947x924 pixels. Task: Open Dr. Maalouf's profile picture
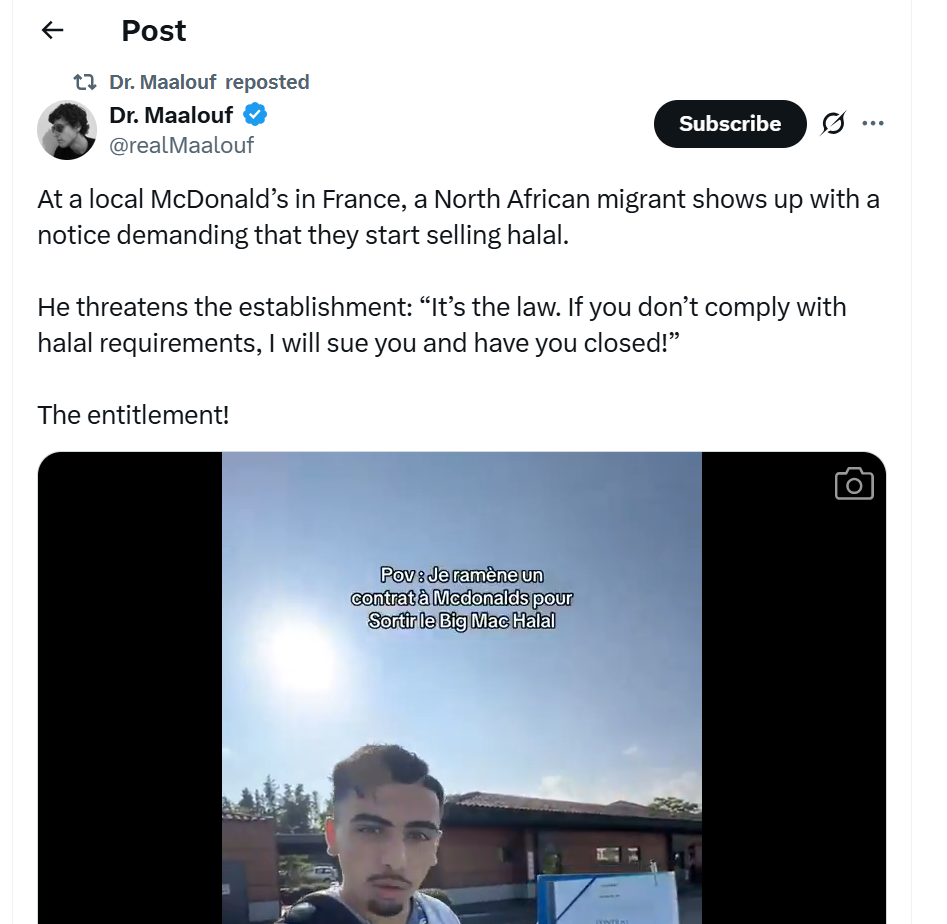[x=66, y=130]
